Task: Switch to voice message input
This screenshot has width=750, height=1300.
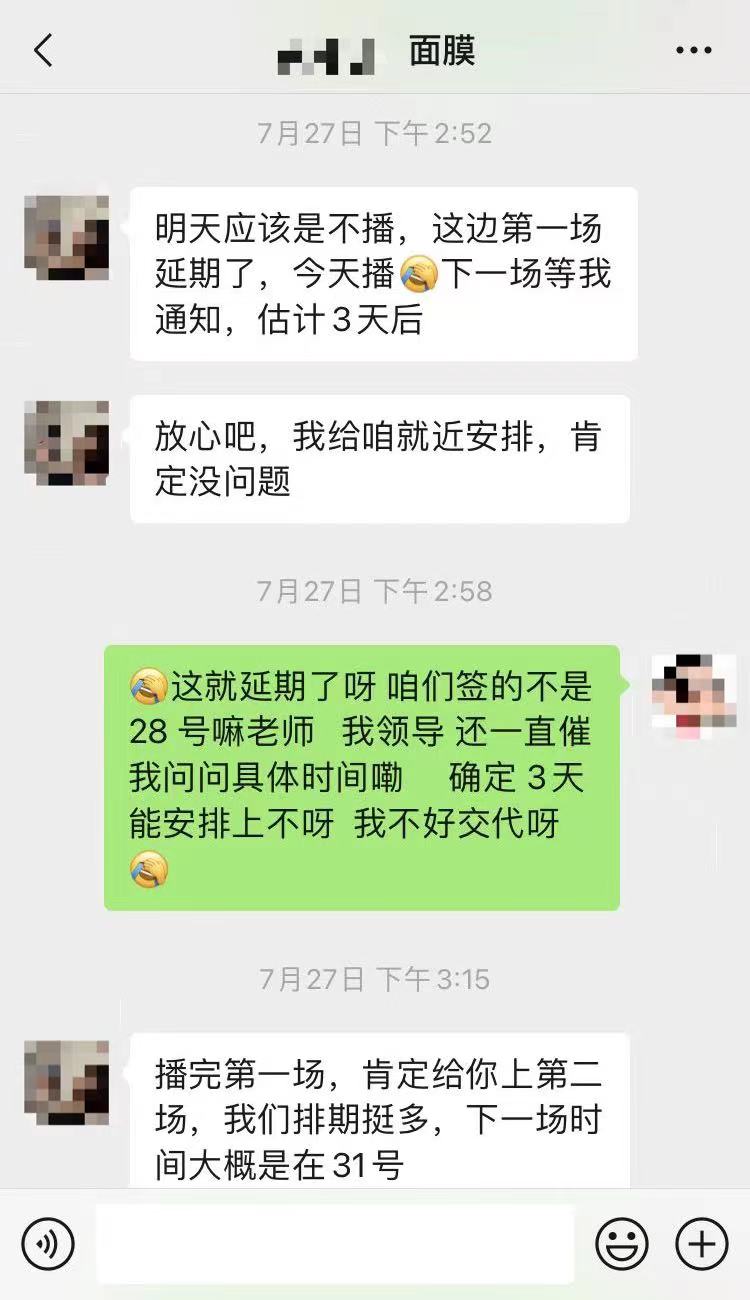Action: click(48, 1244)
